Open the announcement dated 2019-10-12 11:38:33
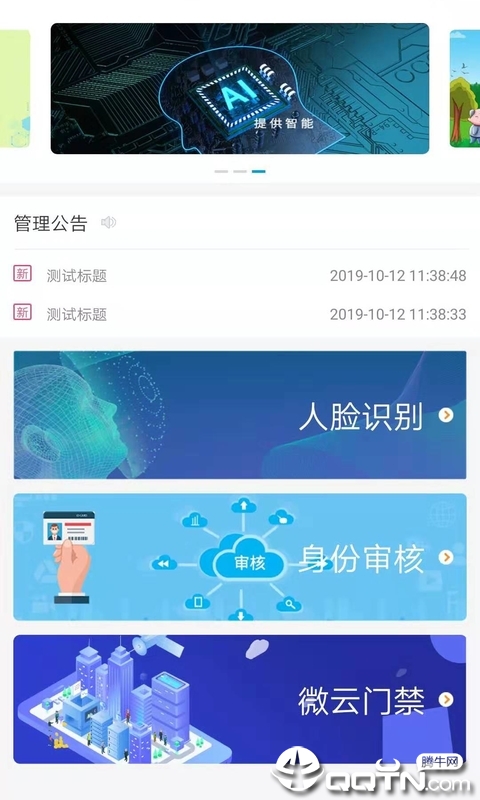 [x=240, y=314]
